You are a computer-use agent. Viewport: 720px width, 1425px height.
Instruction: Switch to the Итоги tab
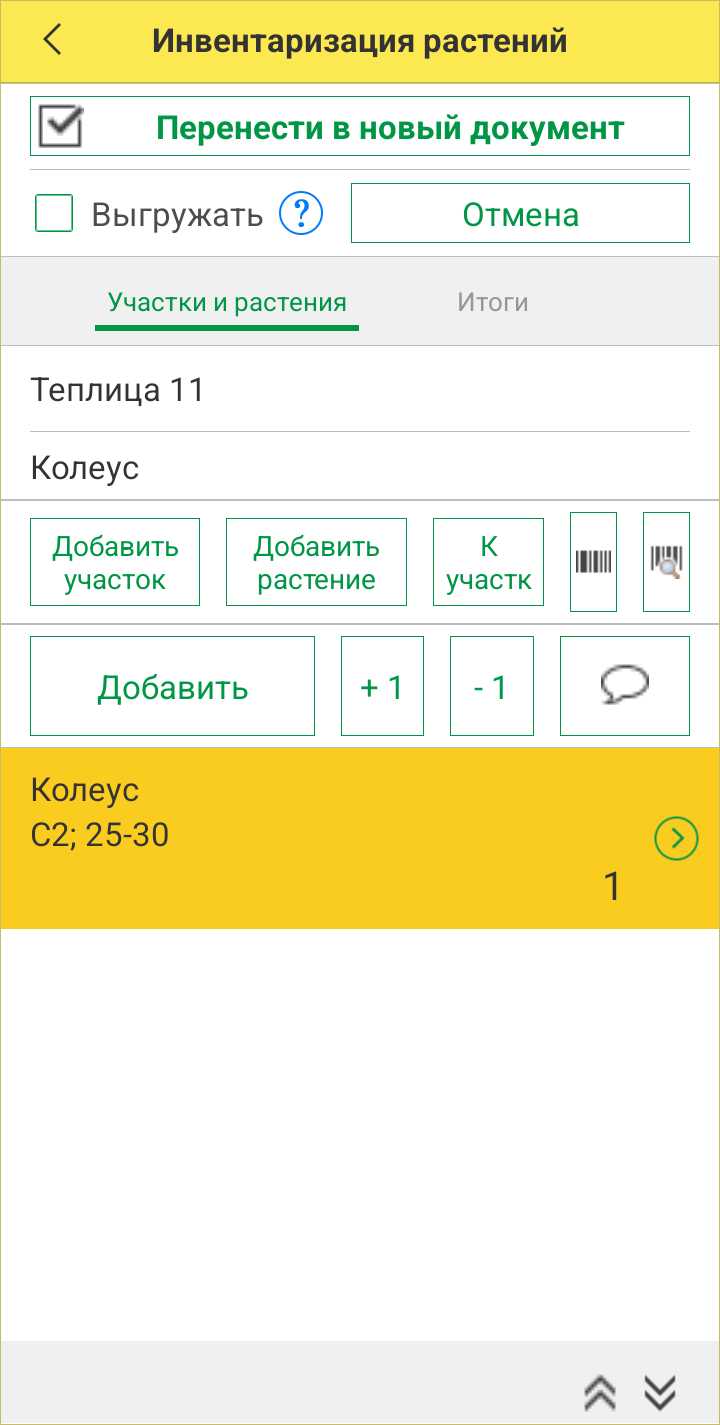pos(493,302)
